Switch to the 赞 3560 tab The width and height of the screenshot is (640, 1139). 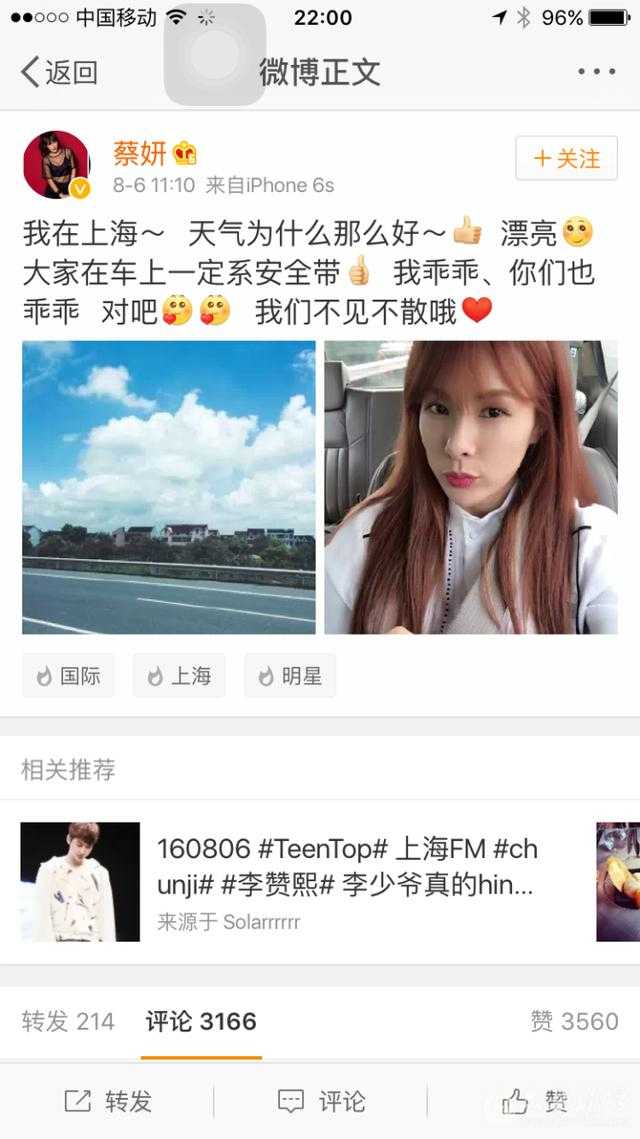tap(574, 1021)
